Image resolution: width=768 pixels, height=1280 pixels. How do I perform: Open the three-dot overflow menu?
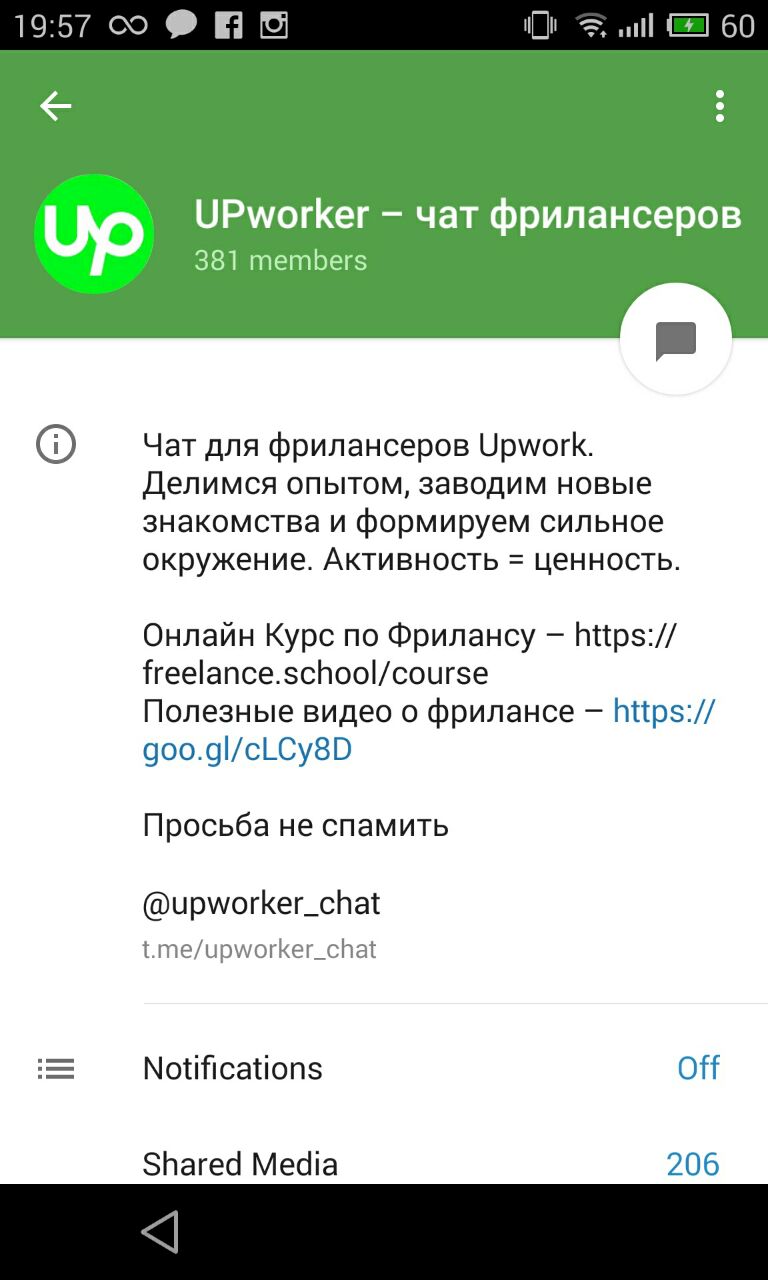(x=719, y=106)
